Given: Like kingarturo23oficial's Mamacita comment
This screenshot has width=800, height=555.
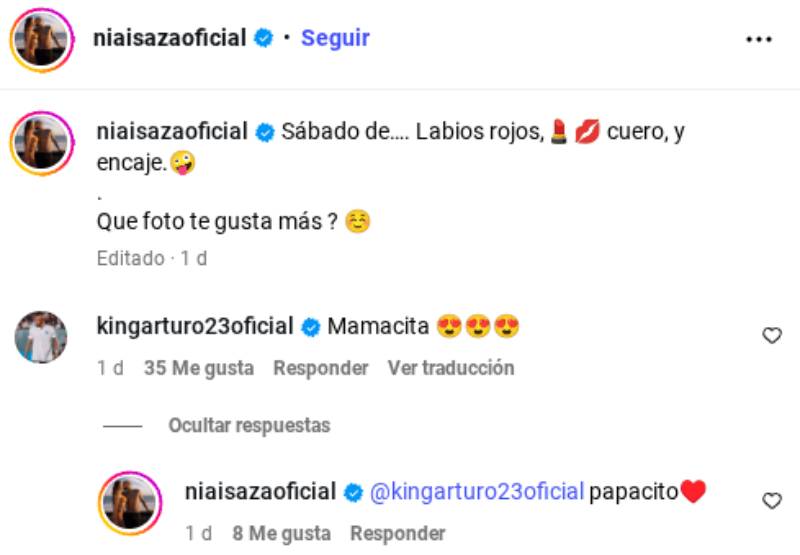Looking at the screenshot, I should pos(771,336).
